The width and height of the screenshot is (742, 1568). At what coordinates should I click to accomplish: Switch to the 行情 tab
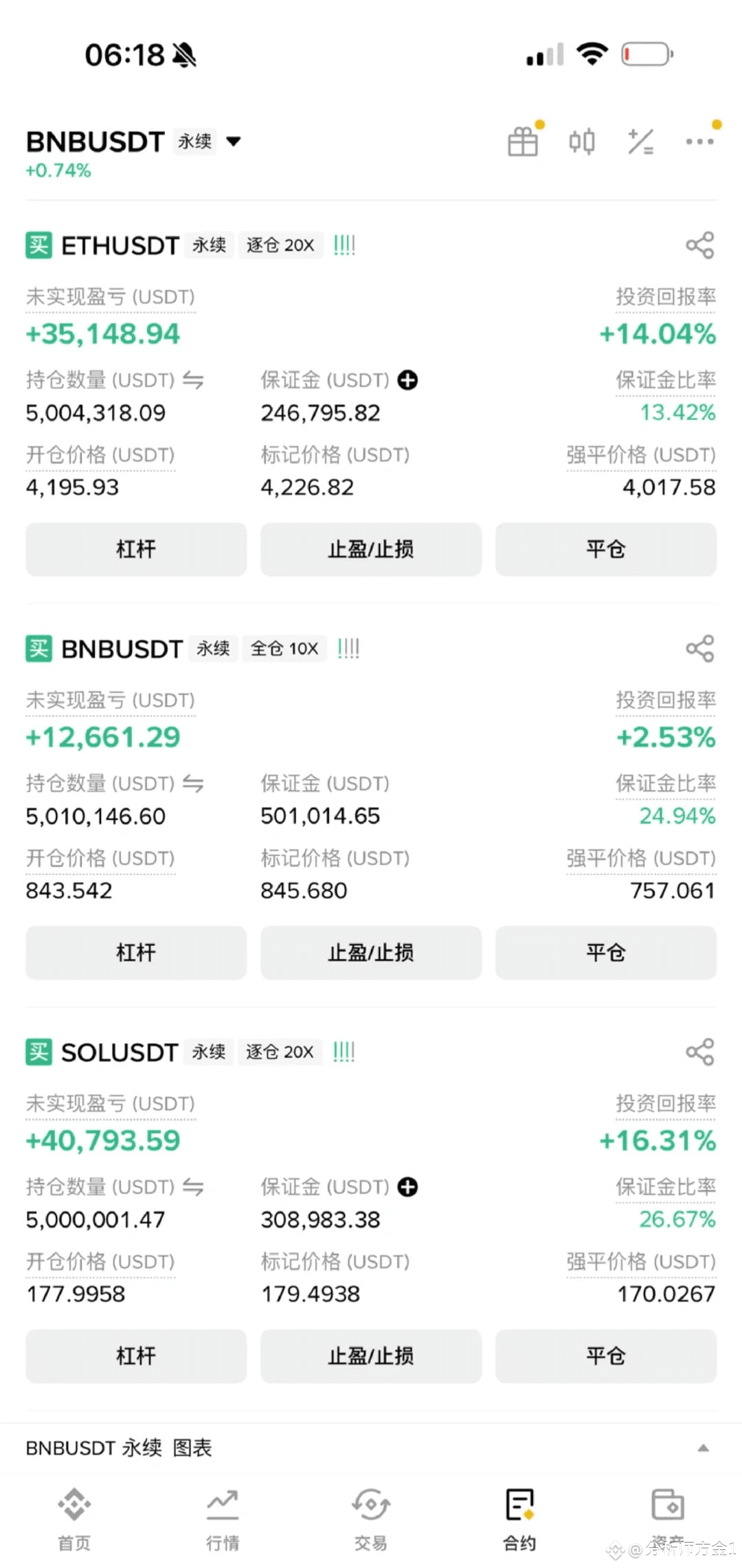(x=223, y=1520)
